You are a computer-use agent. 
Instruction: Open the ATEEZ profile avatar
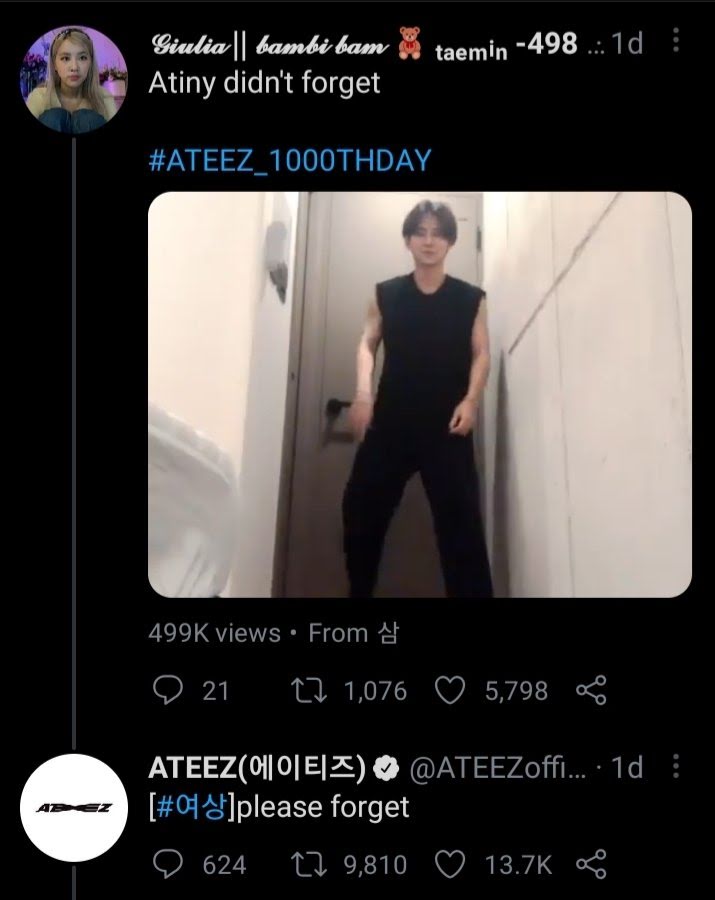(x=74, y=808)
